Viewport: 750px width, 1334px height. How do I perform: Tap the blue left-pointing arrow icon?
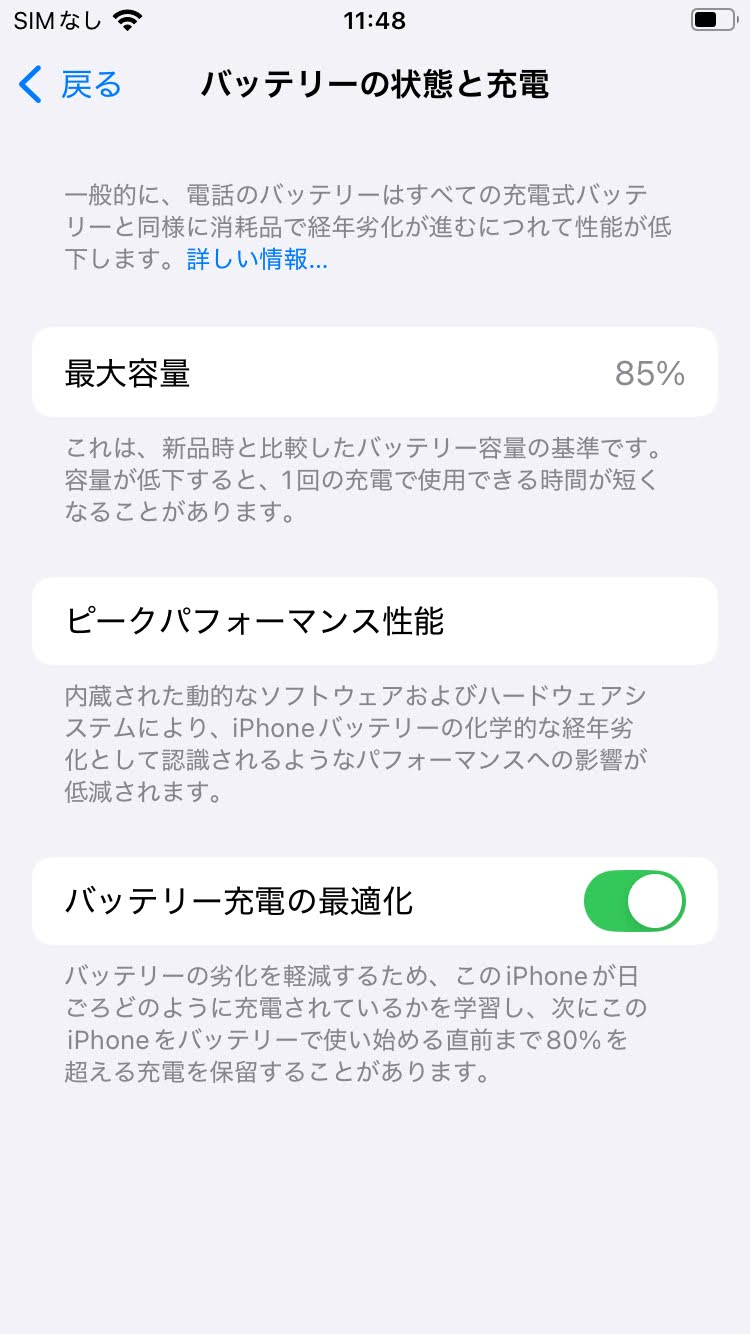(31, 85)
